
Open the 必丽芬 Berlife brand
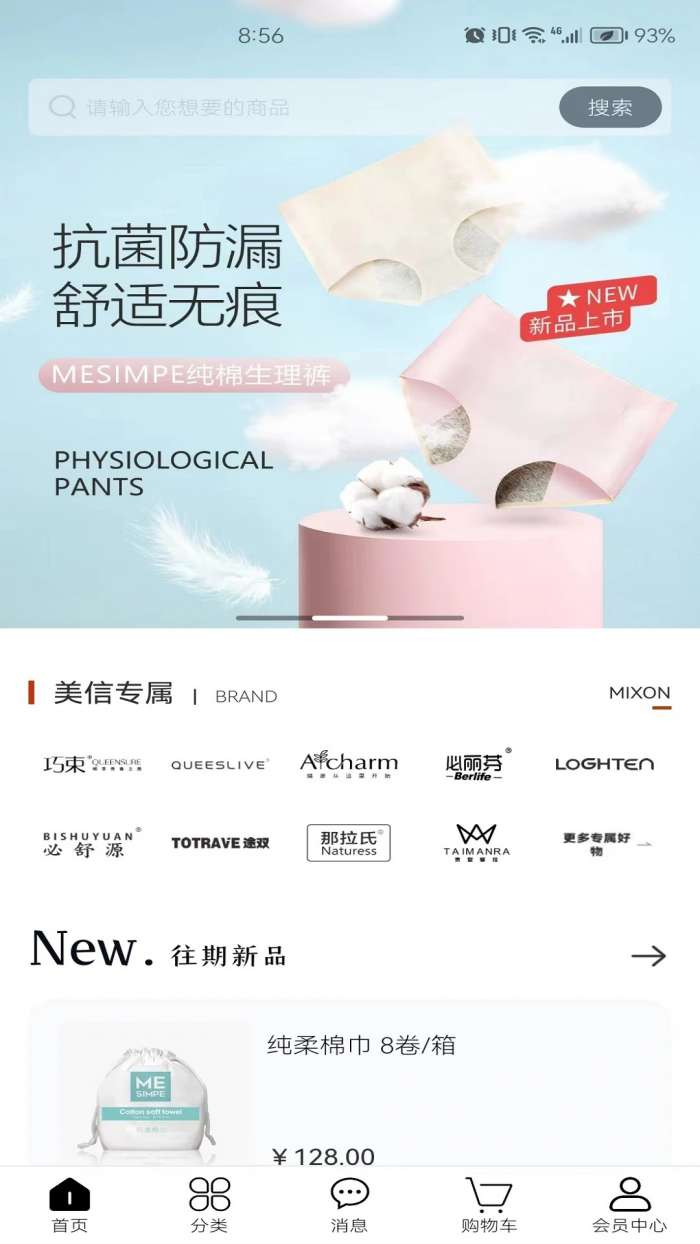coord(478,764)
